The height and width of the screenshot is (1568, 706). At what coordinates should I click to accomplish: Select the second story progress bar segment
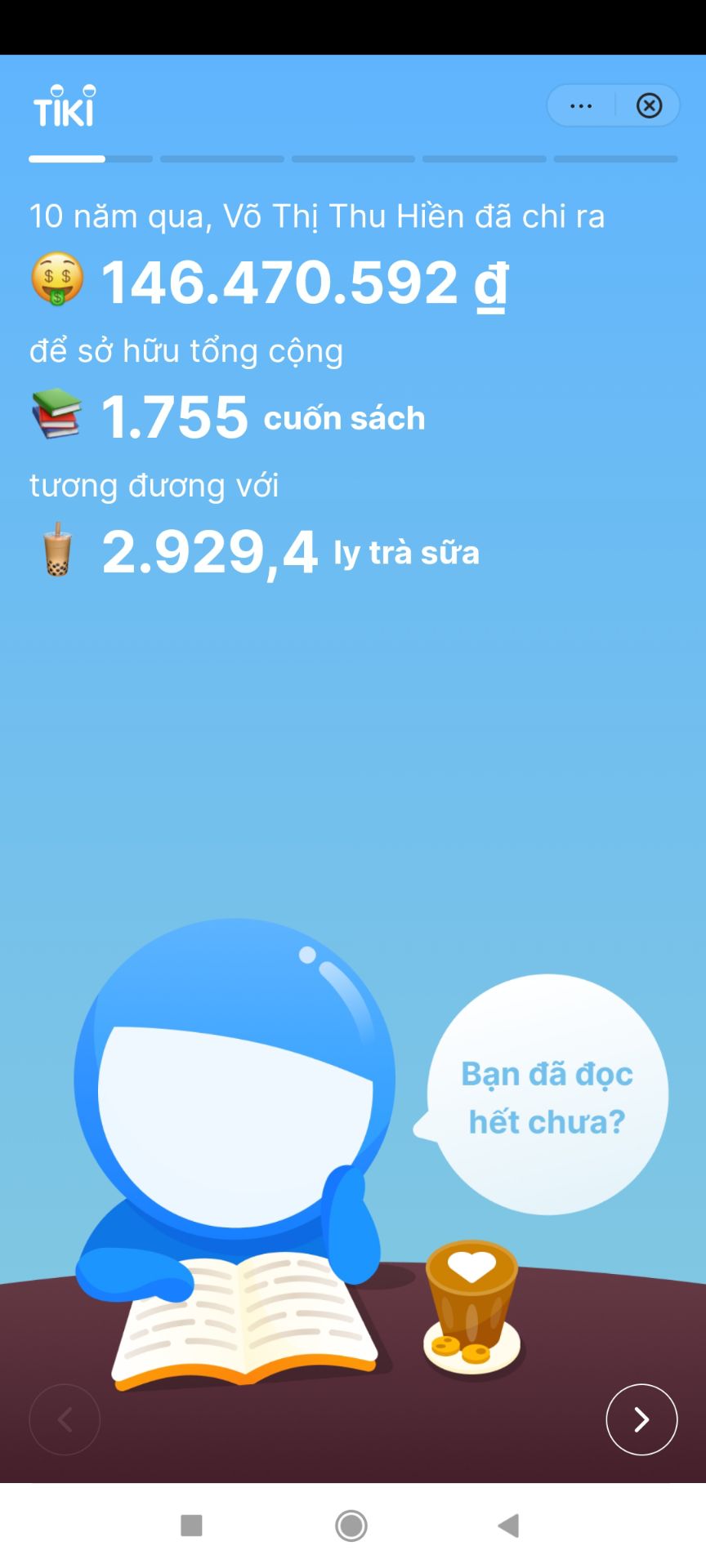point(221,158)
